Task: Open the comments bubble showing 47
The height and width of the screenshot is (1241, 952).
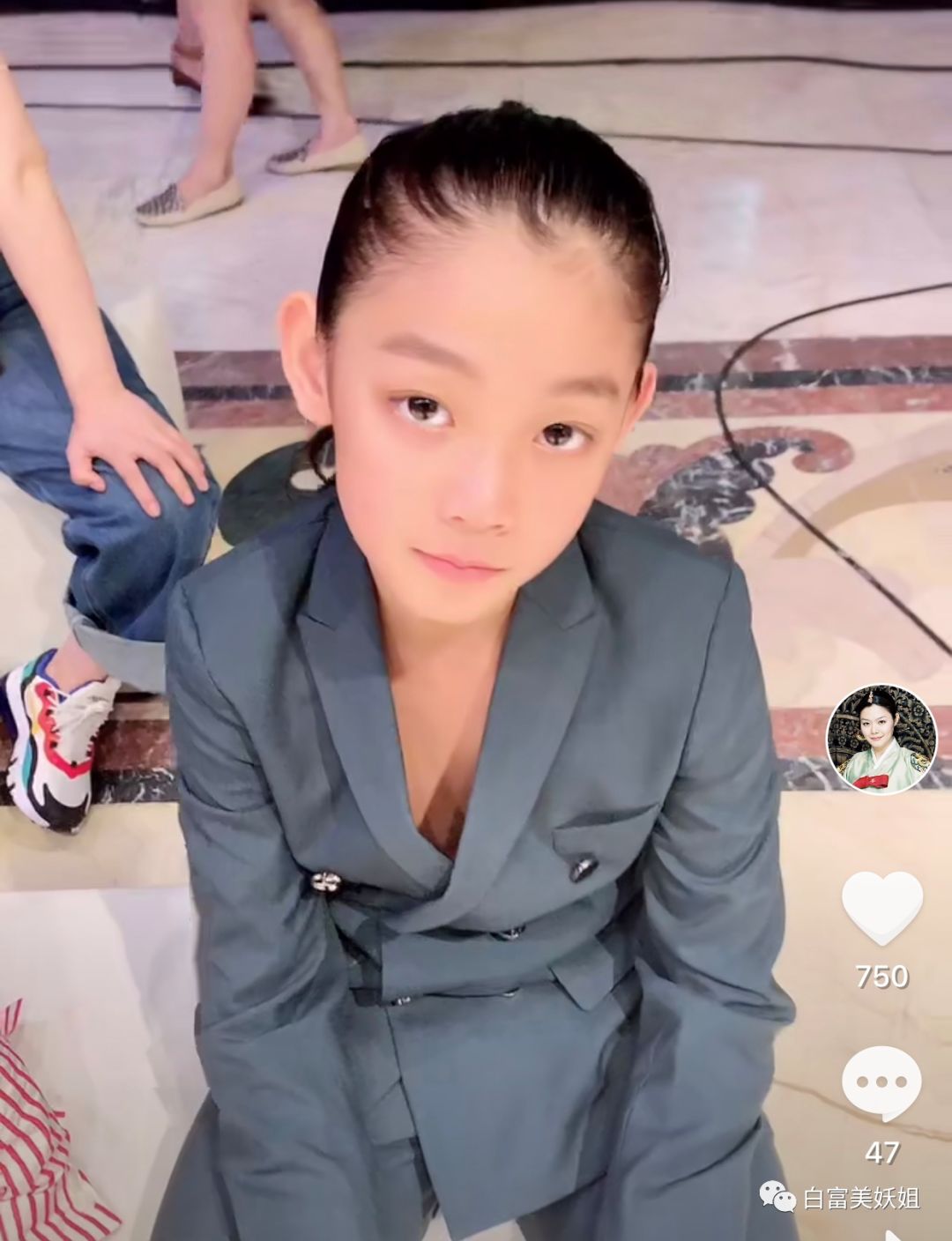Action: pos(881,1083)
